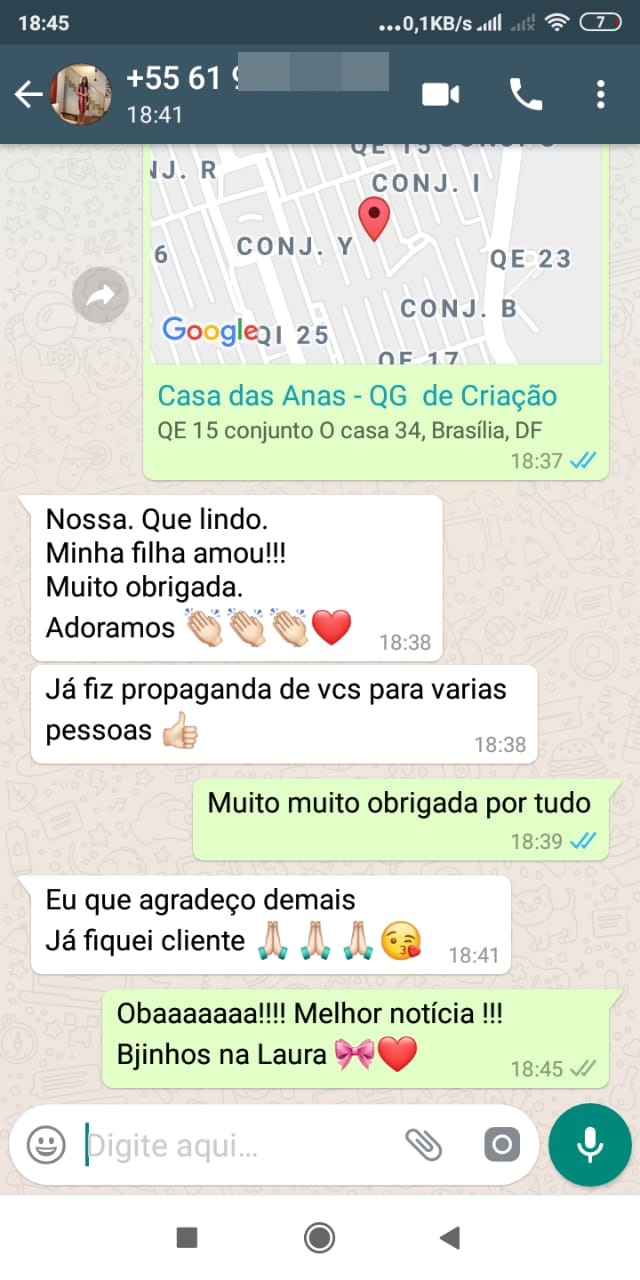Open Casa das Anas - QG de Criação link
The image size is (640, 1280).
(357, 395)
